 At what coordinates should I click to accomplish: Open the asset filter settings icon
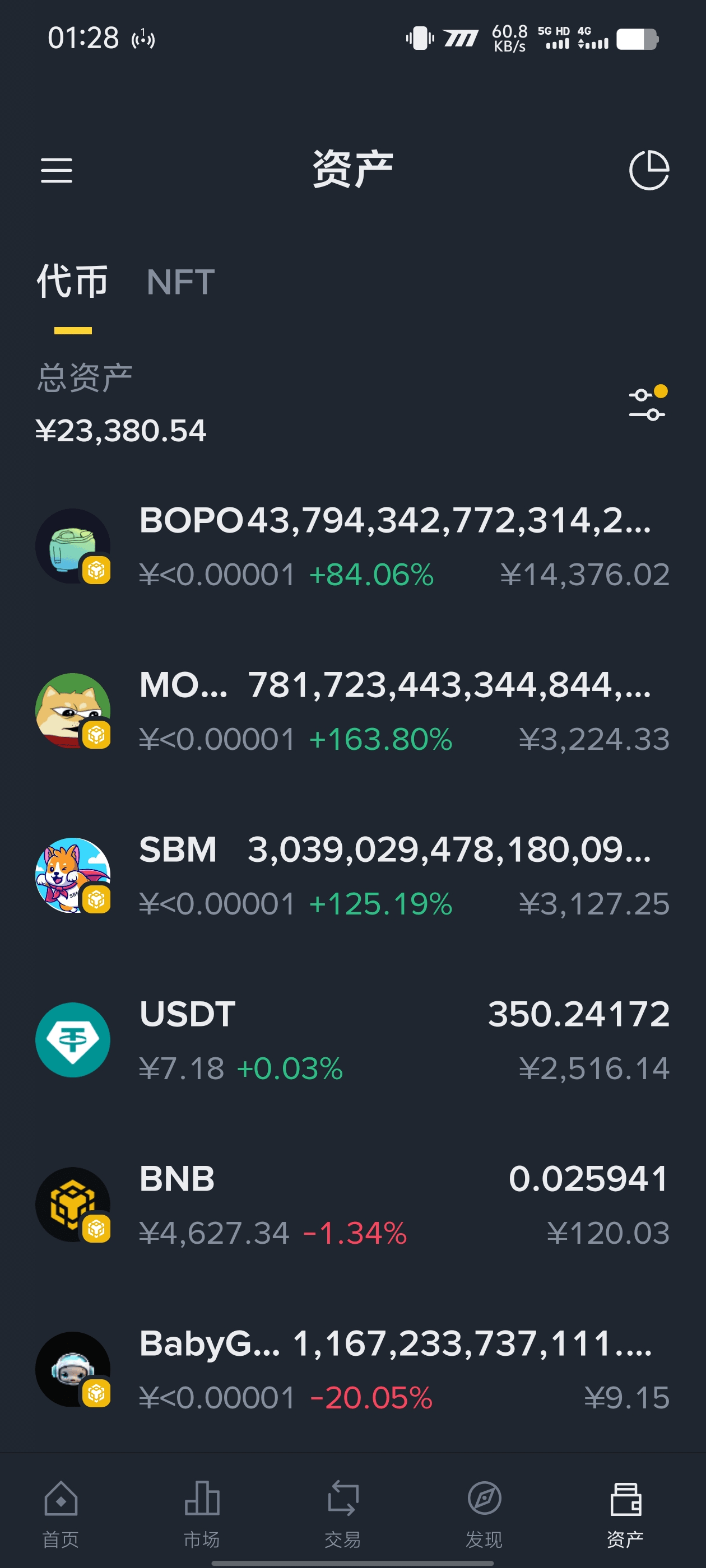pyautogui.click(x=648, y=403)
